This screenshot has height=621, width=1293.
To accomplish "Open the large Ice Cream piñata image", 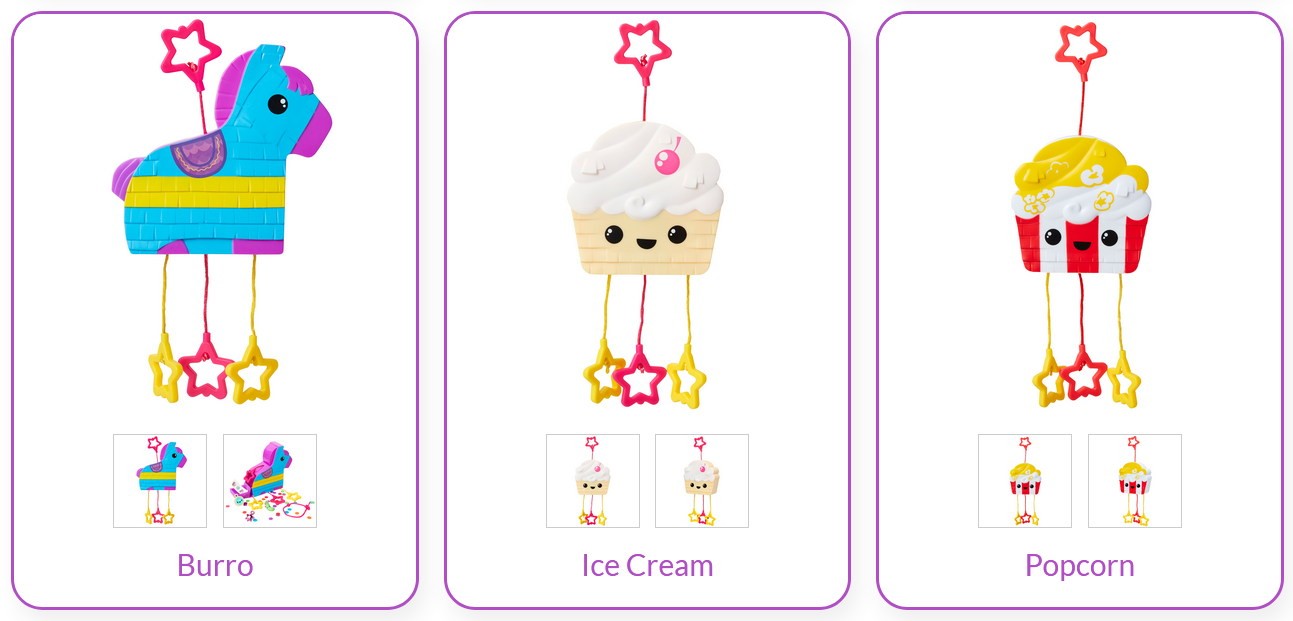I will click(x=646, y=210).
